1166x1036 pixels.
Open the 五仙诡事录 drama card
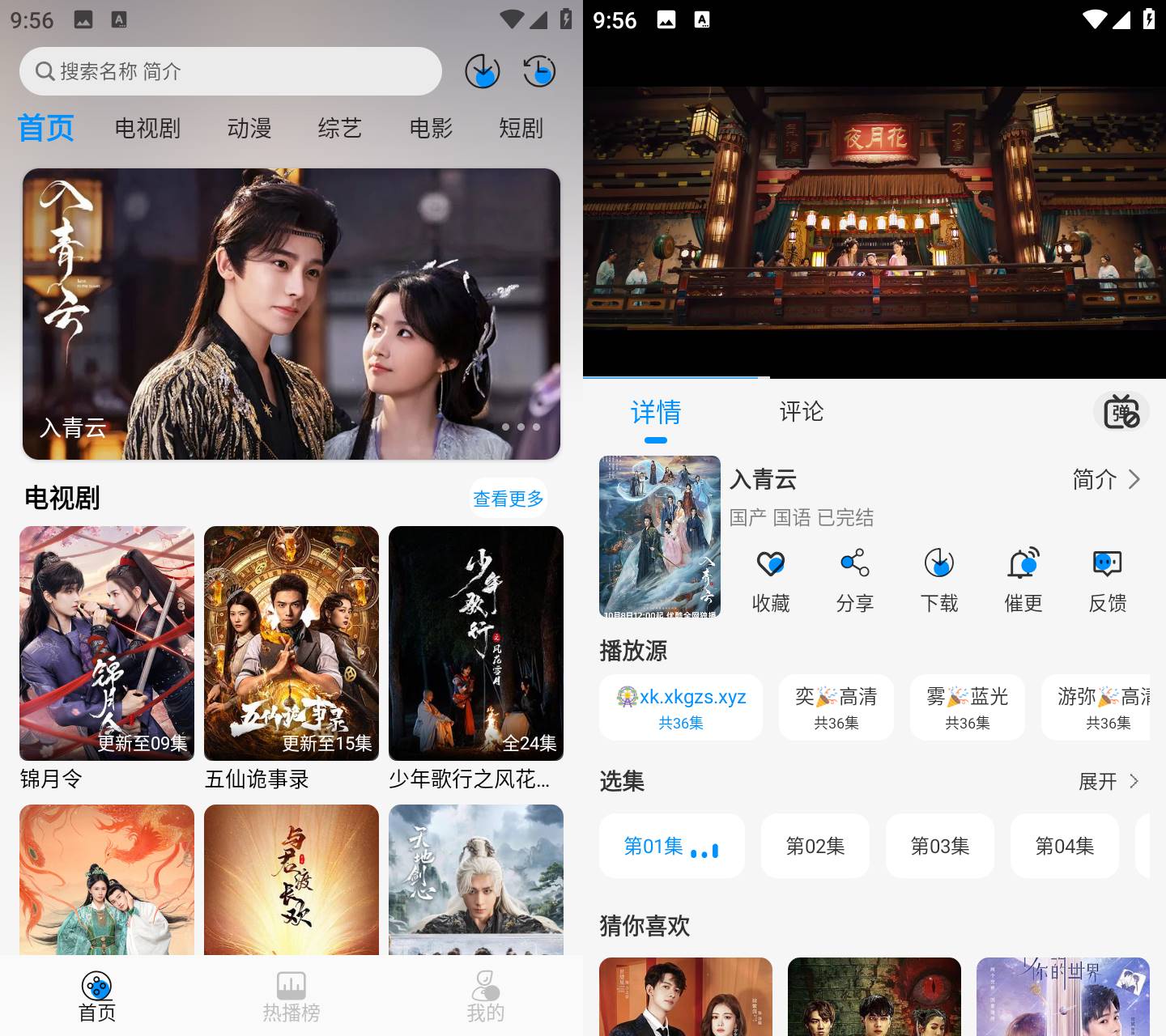[x=291, y=643]
